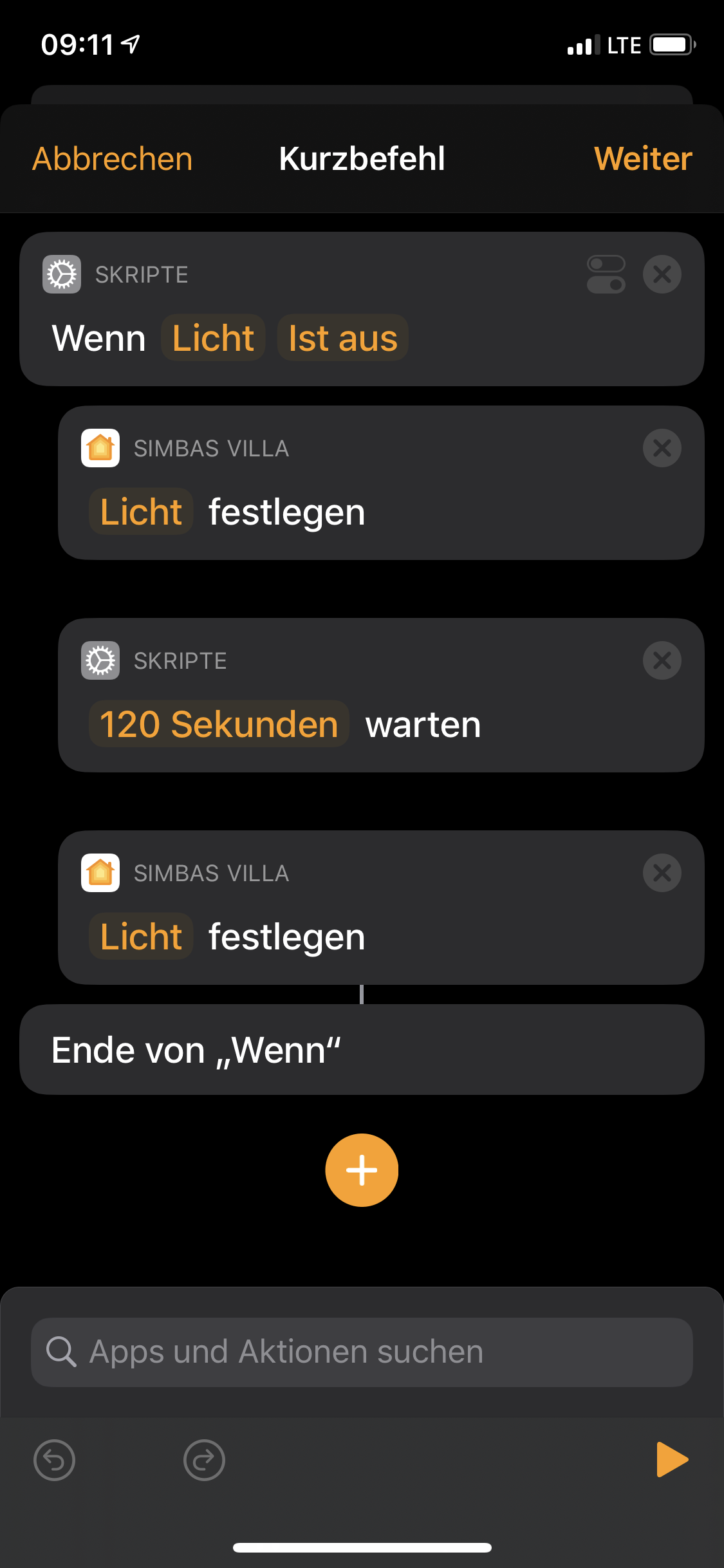Edit Licht in second festlegen action

point(141,937)
